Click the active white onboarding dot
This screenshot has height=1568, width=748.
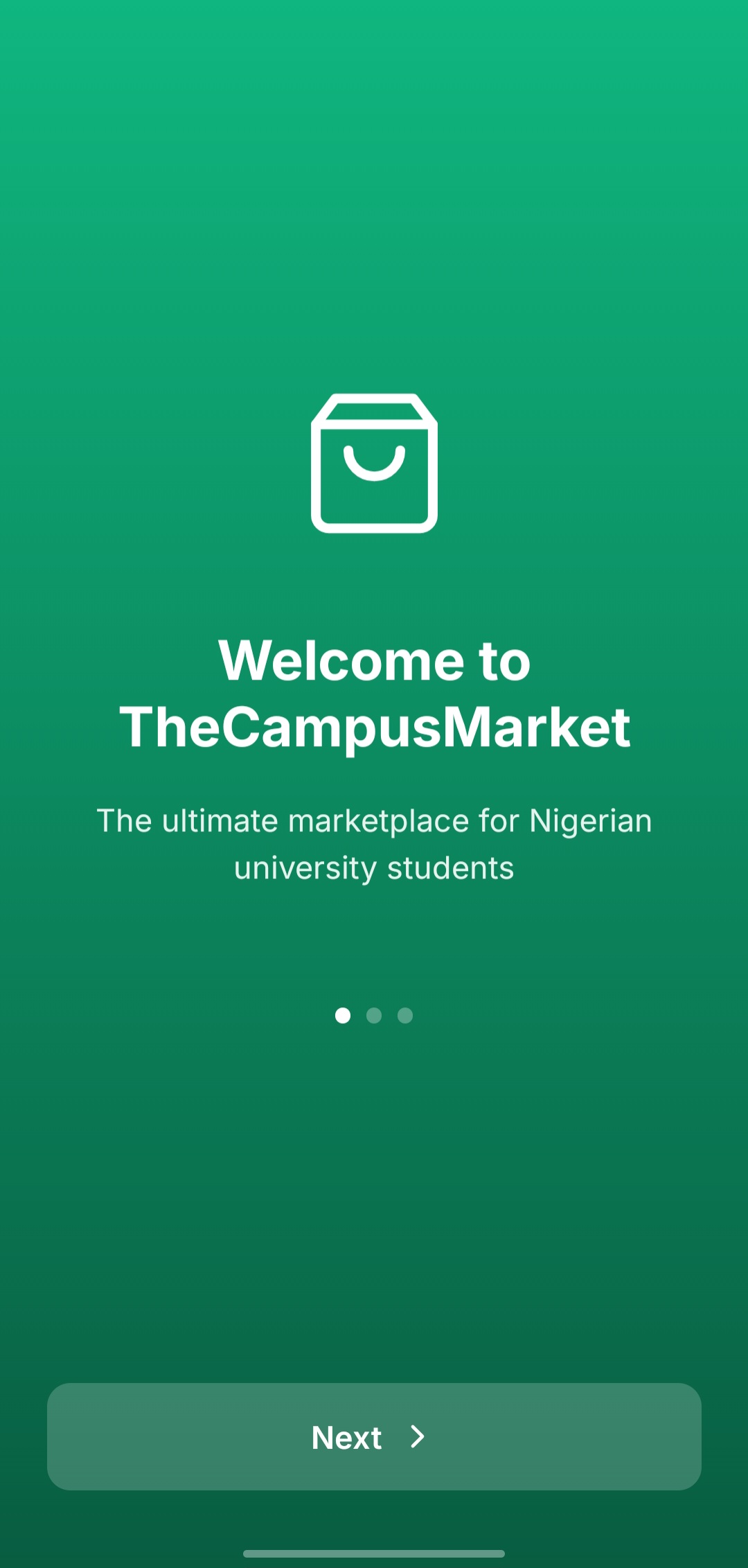[343, 1016]
